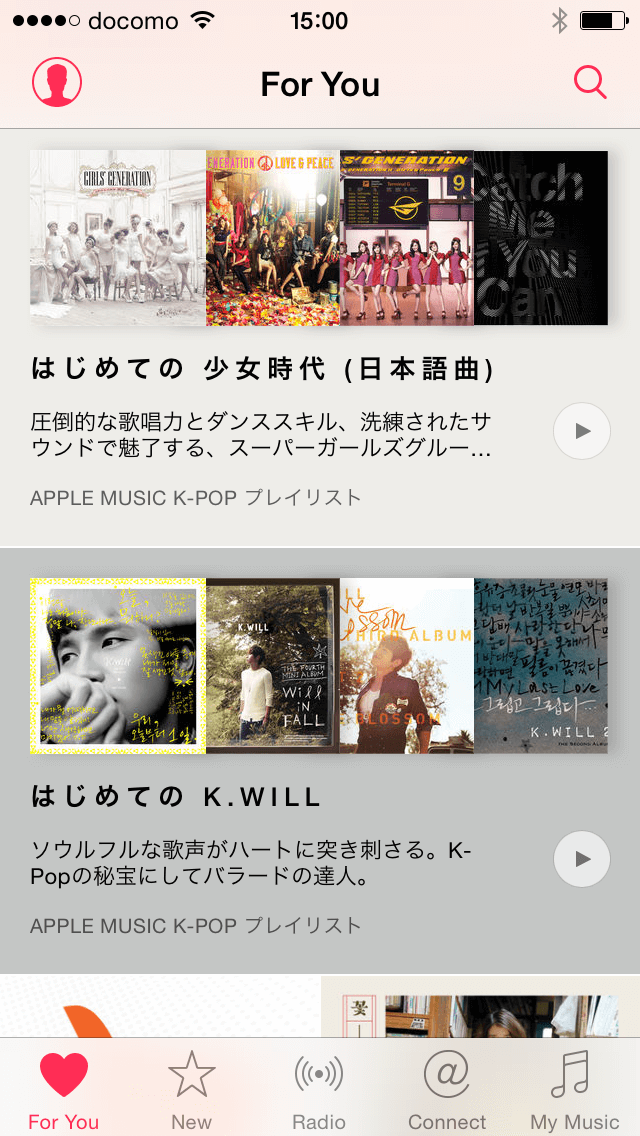This screenshot has width=640, height=1136.
Task: Play the はじめての K.WILL playlist
Action: (x=581, y=859)
